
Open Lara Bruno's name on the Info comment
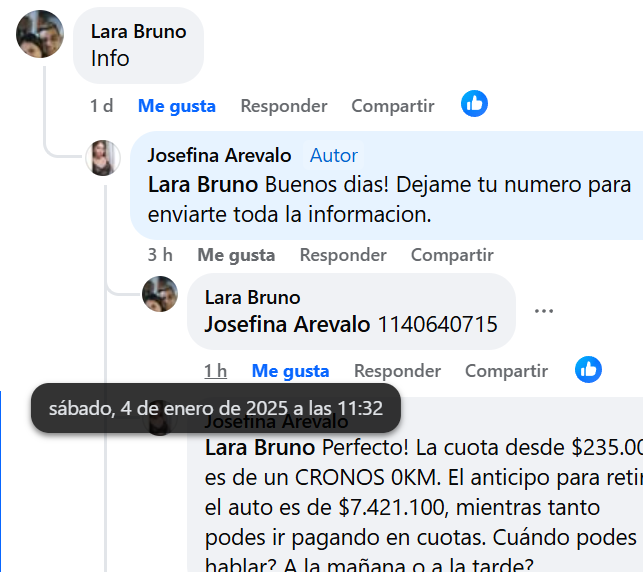coord(138,31)
